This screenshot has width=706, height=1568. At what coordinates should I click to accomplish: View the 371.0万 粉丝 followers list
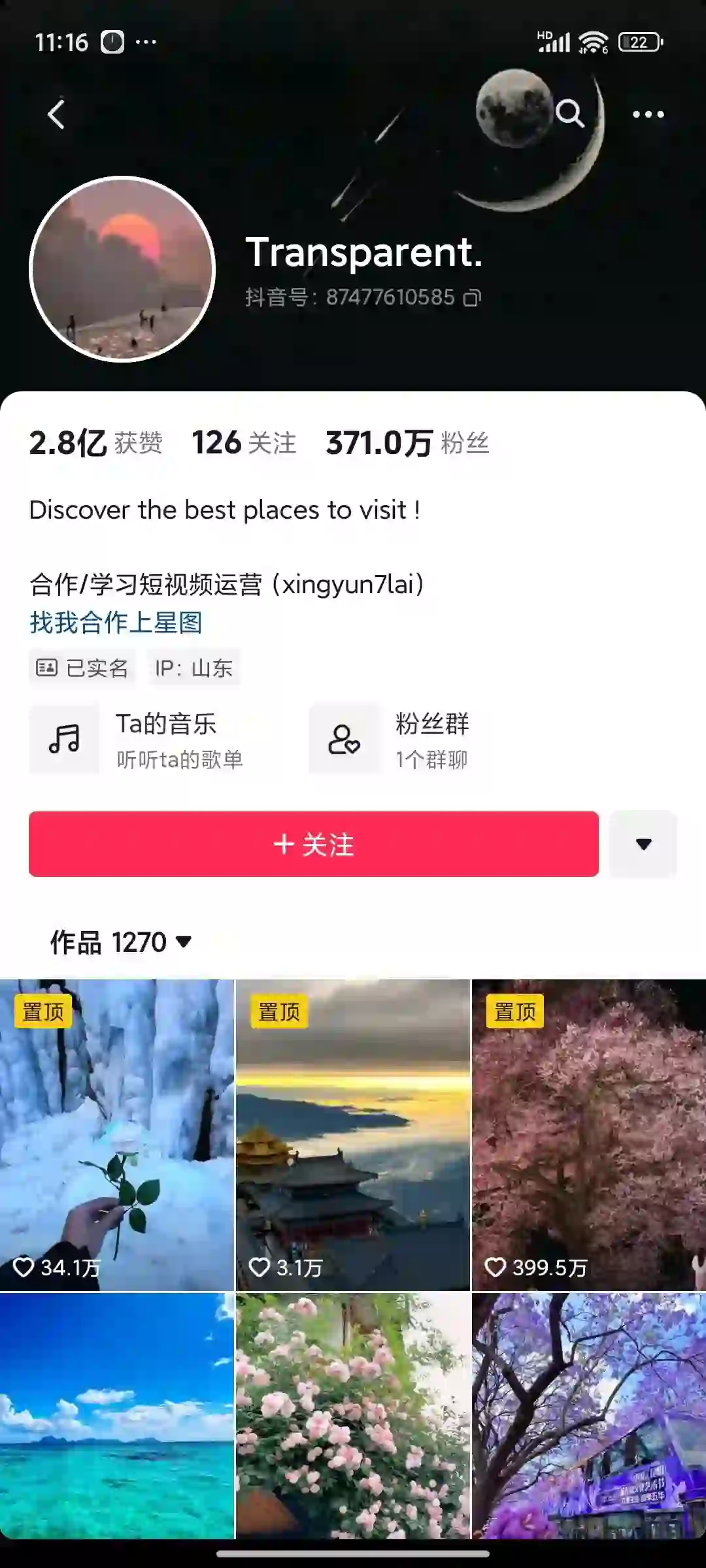pyautogui.click(x=407, y=443)
